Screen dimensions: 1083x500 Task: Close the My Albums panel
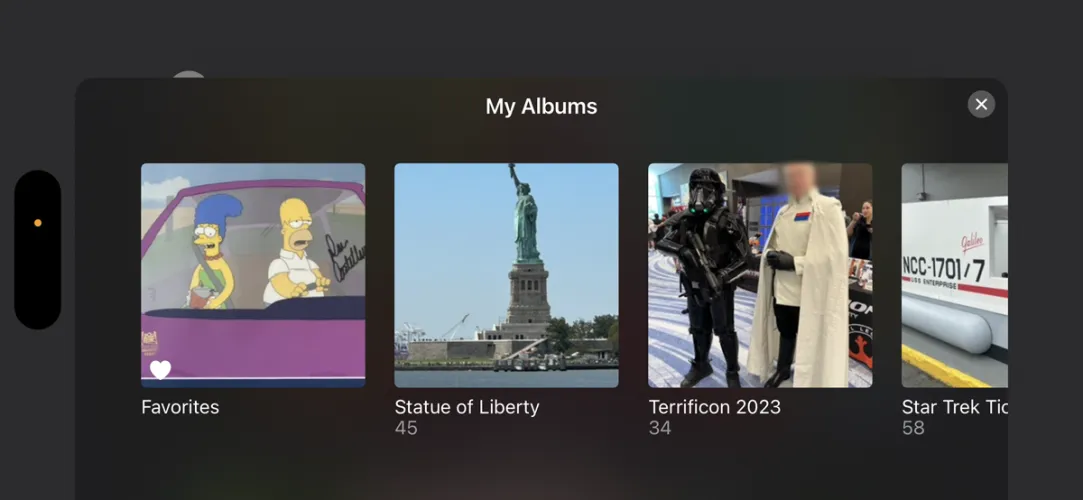[981, 104]
